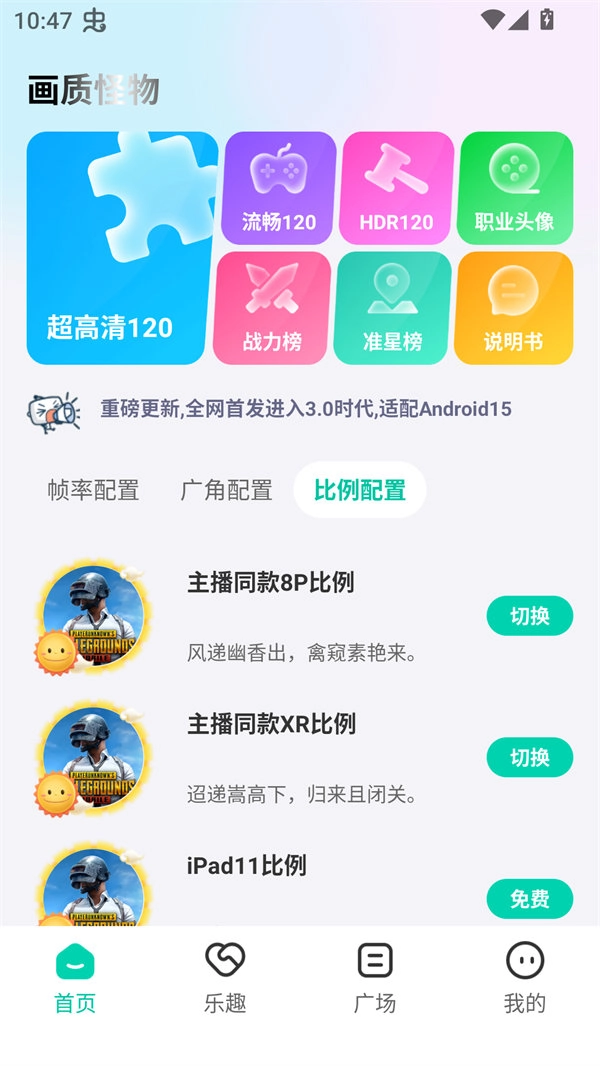Viewport: 600px width, 1066px height.
Task: Go to the 首页 tab
Action: pyautogui.click(x=75, y=977)
